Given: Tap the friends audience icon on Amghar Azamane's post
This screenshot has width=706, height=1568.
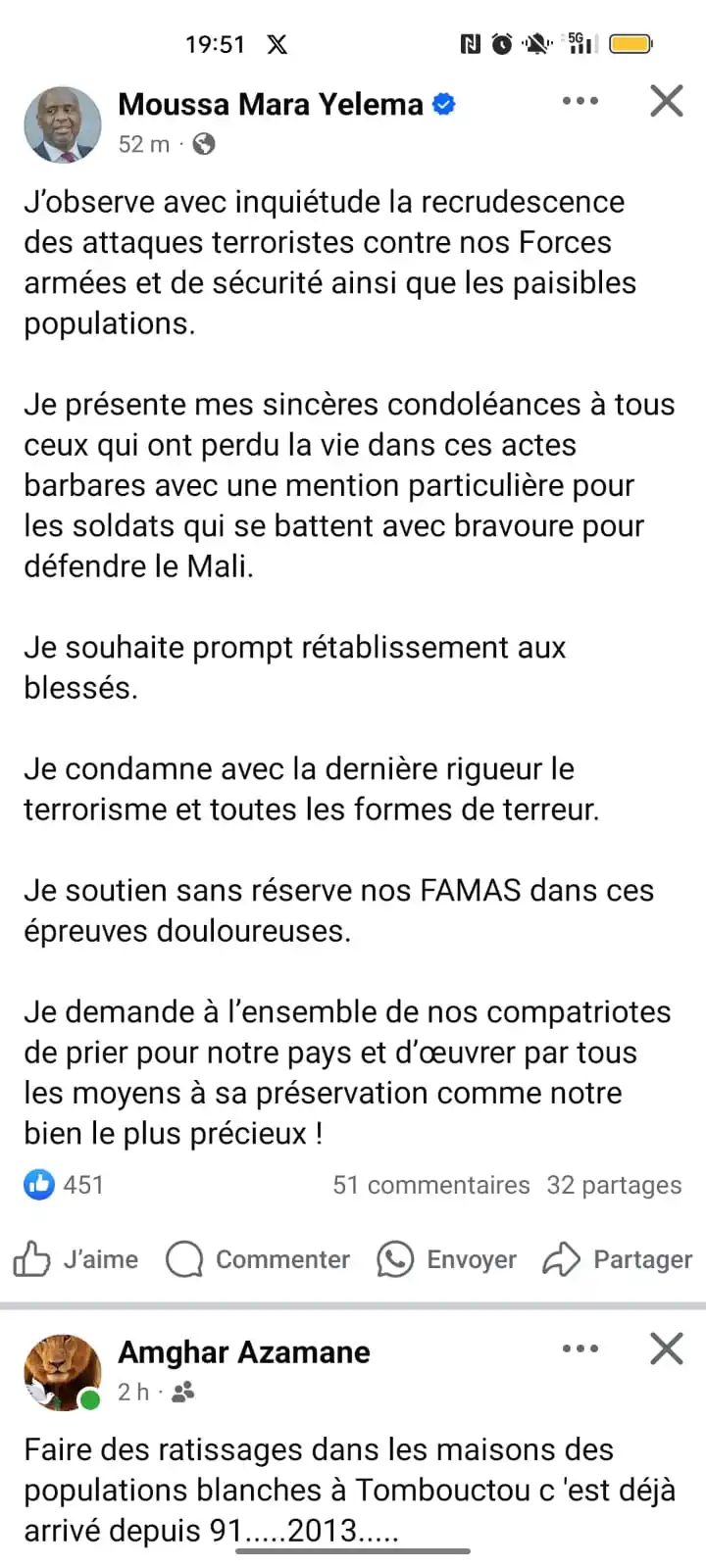Looking at the screenshot, I should 181,1393.
